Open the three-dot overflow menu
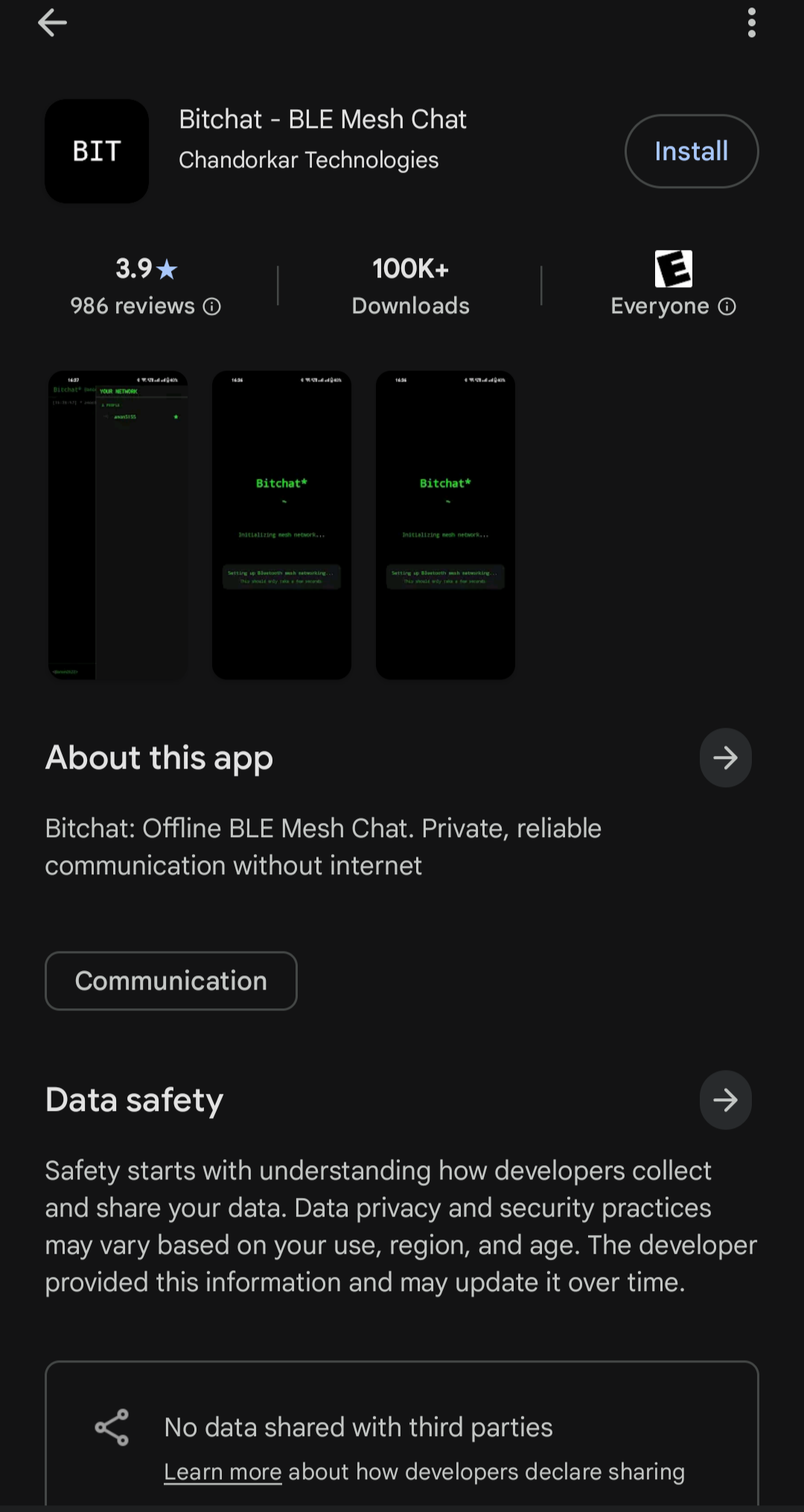 pos(751,23)
